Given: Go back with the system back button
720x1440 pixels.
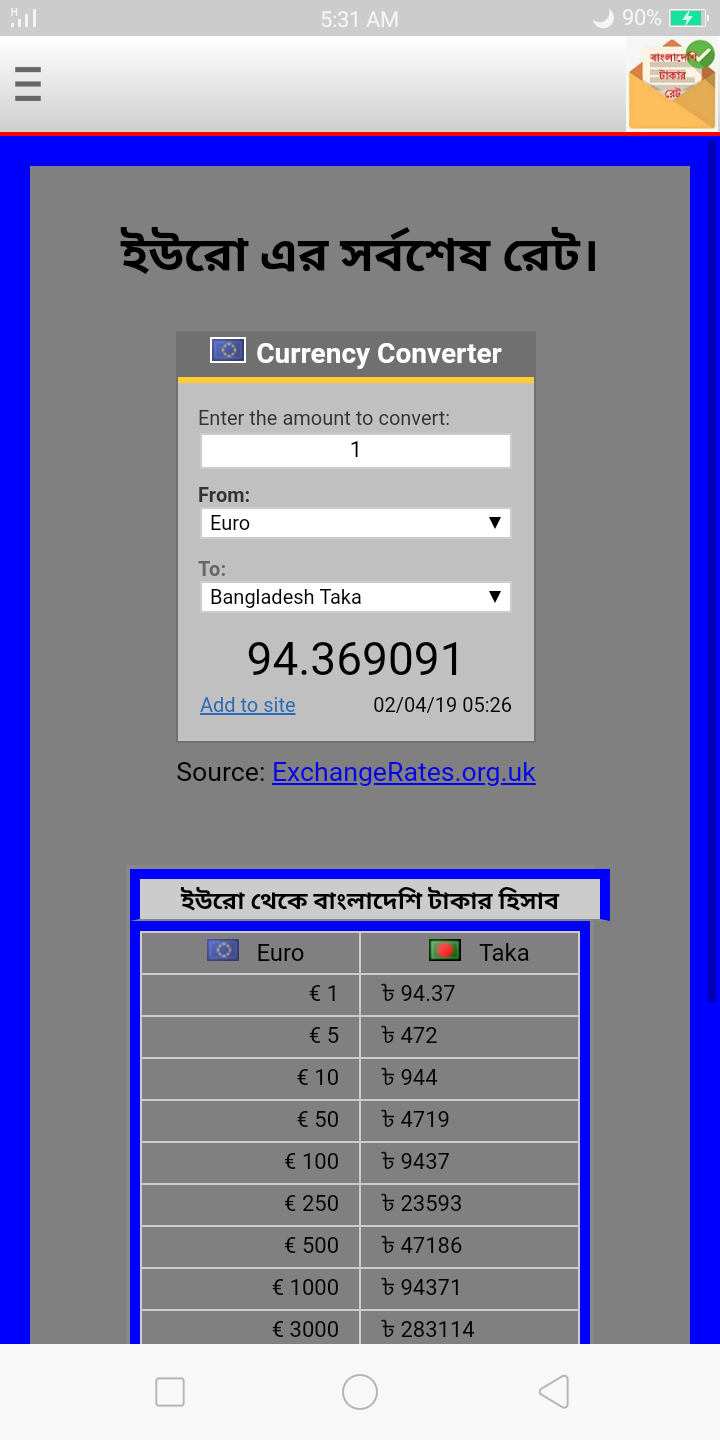Looking at the screenshot, I should [x=553, y=1392].
